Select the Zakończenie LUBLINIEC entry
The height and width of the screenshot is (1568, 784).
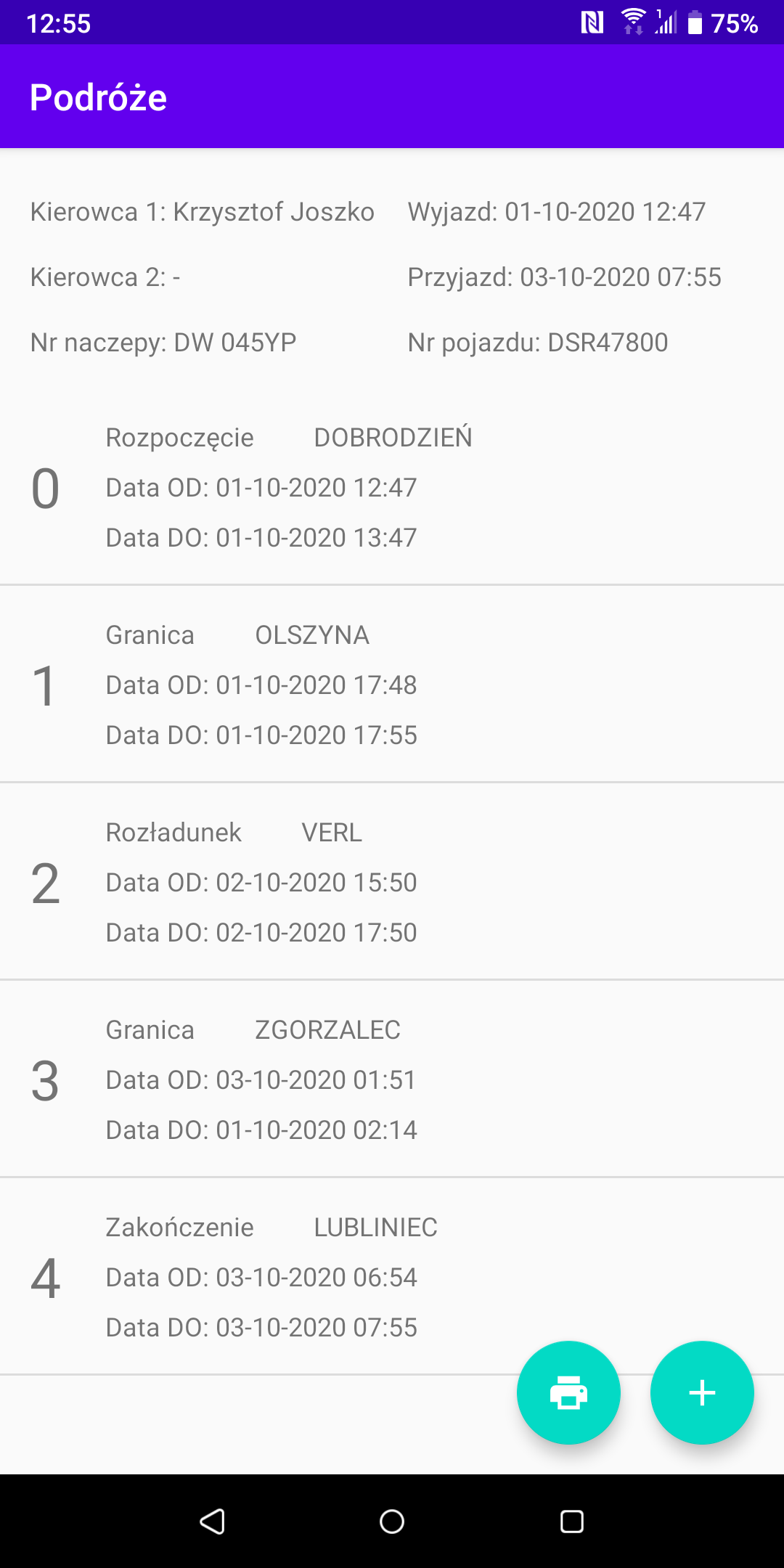pos(392,1276)
